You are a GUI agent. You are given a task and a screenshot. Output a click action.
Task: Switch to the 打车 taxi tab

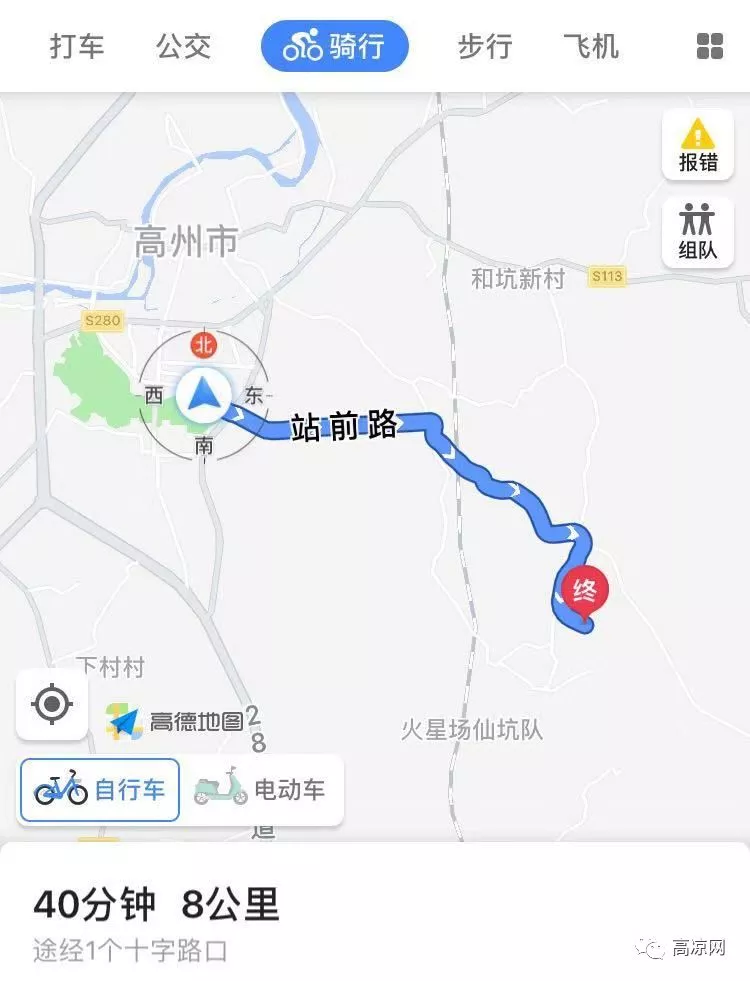pos(77,46)
